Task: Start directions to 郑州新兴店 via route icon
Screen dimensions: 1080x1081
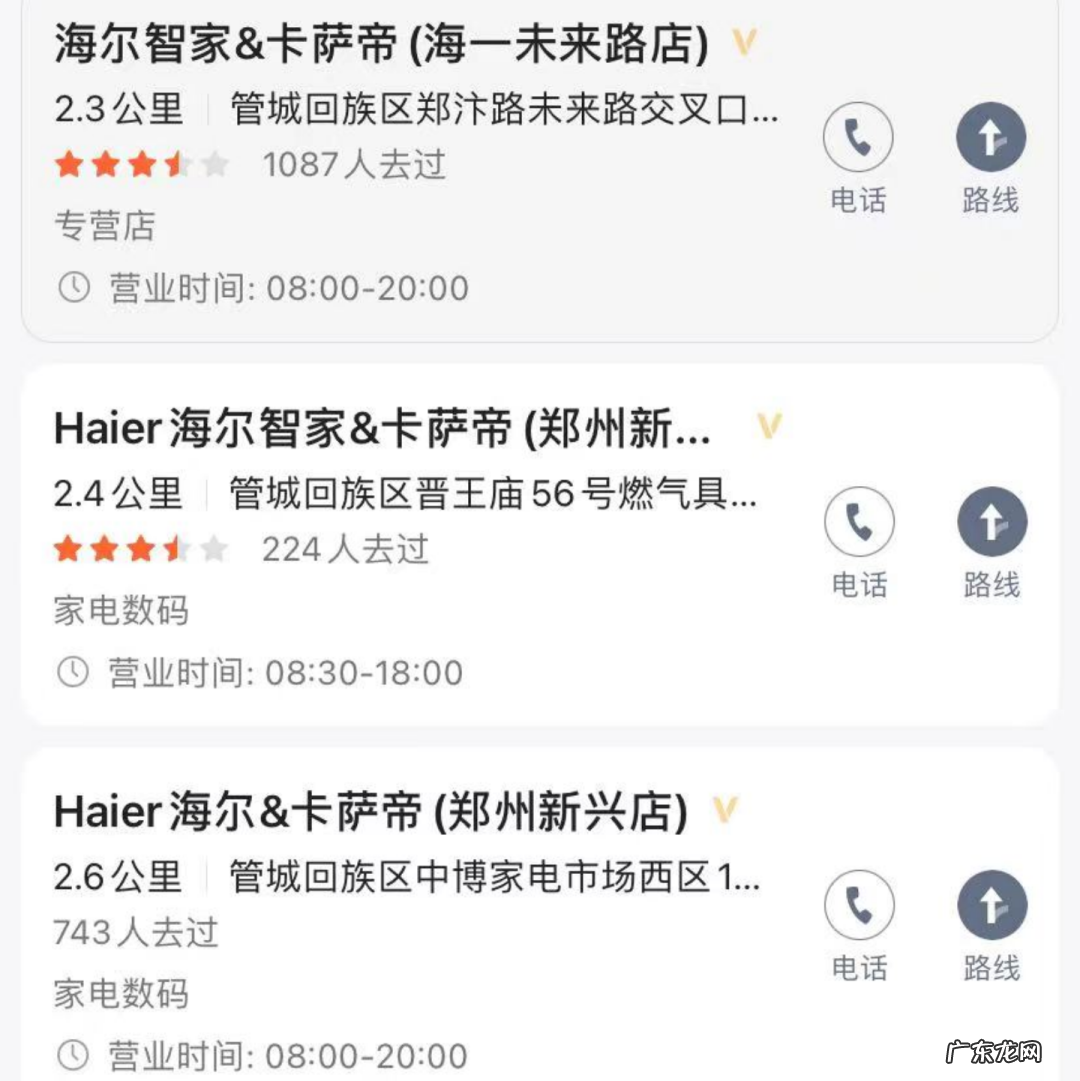Action: [991, 903]
